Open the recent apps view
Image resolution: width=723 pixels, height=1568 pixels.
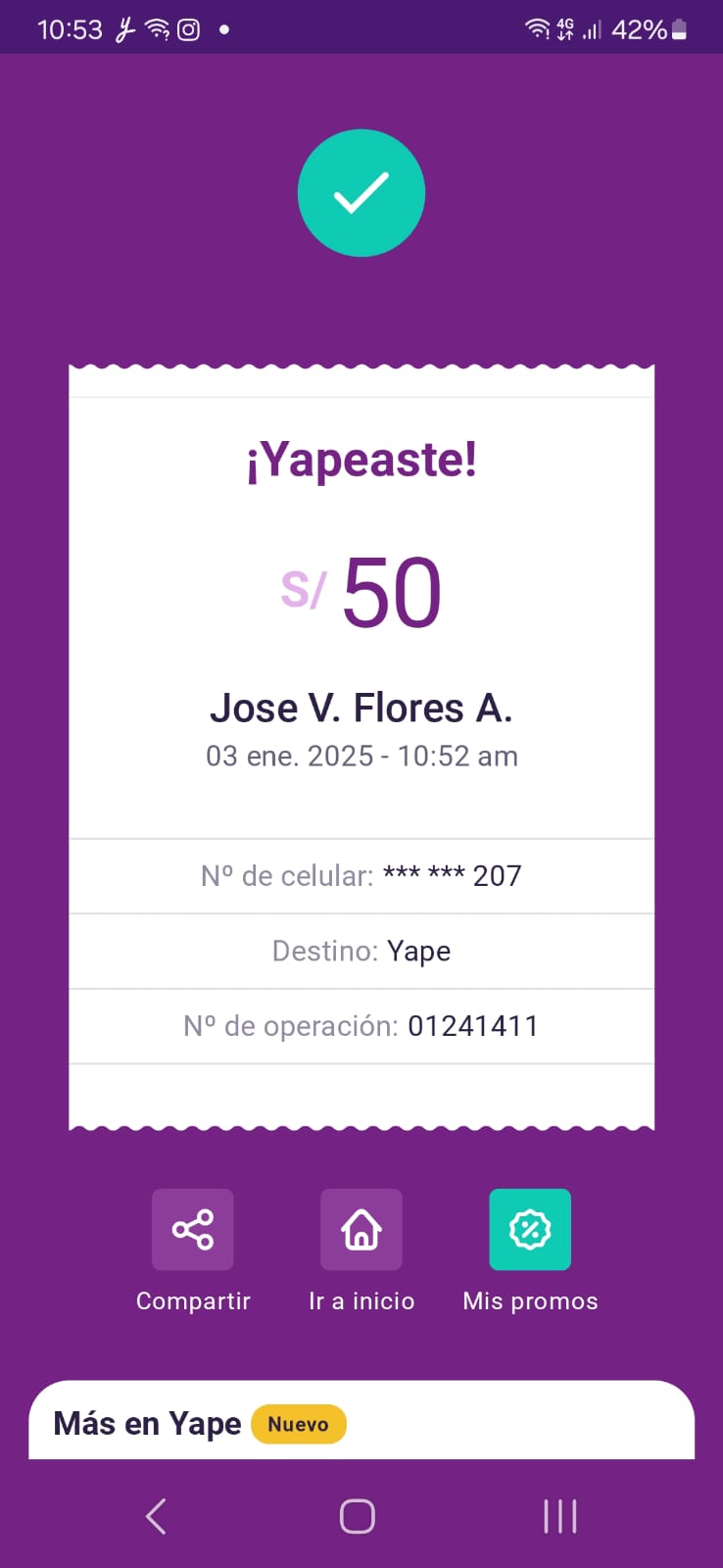[560, 1516]
